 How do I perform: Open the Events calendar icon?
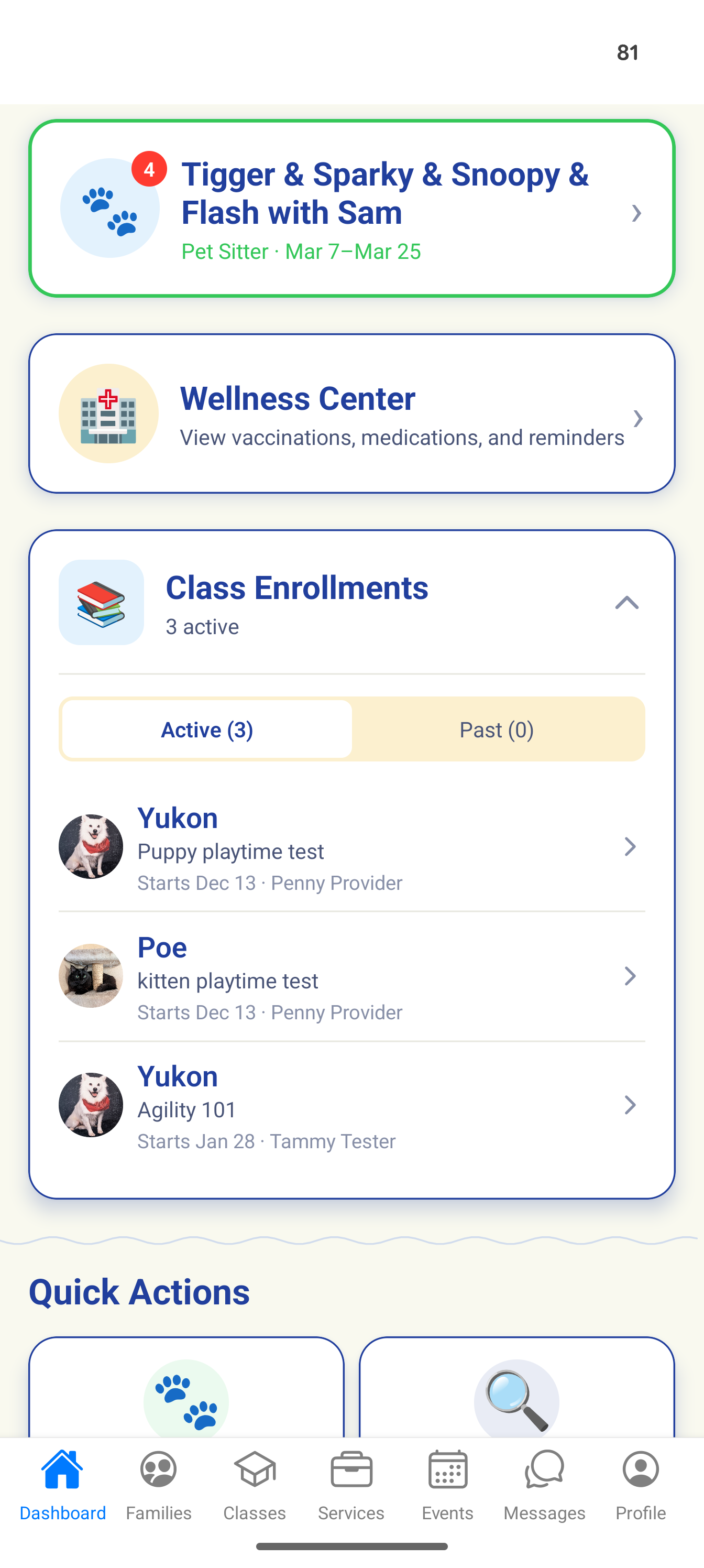(x=447, y=1471)
